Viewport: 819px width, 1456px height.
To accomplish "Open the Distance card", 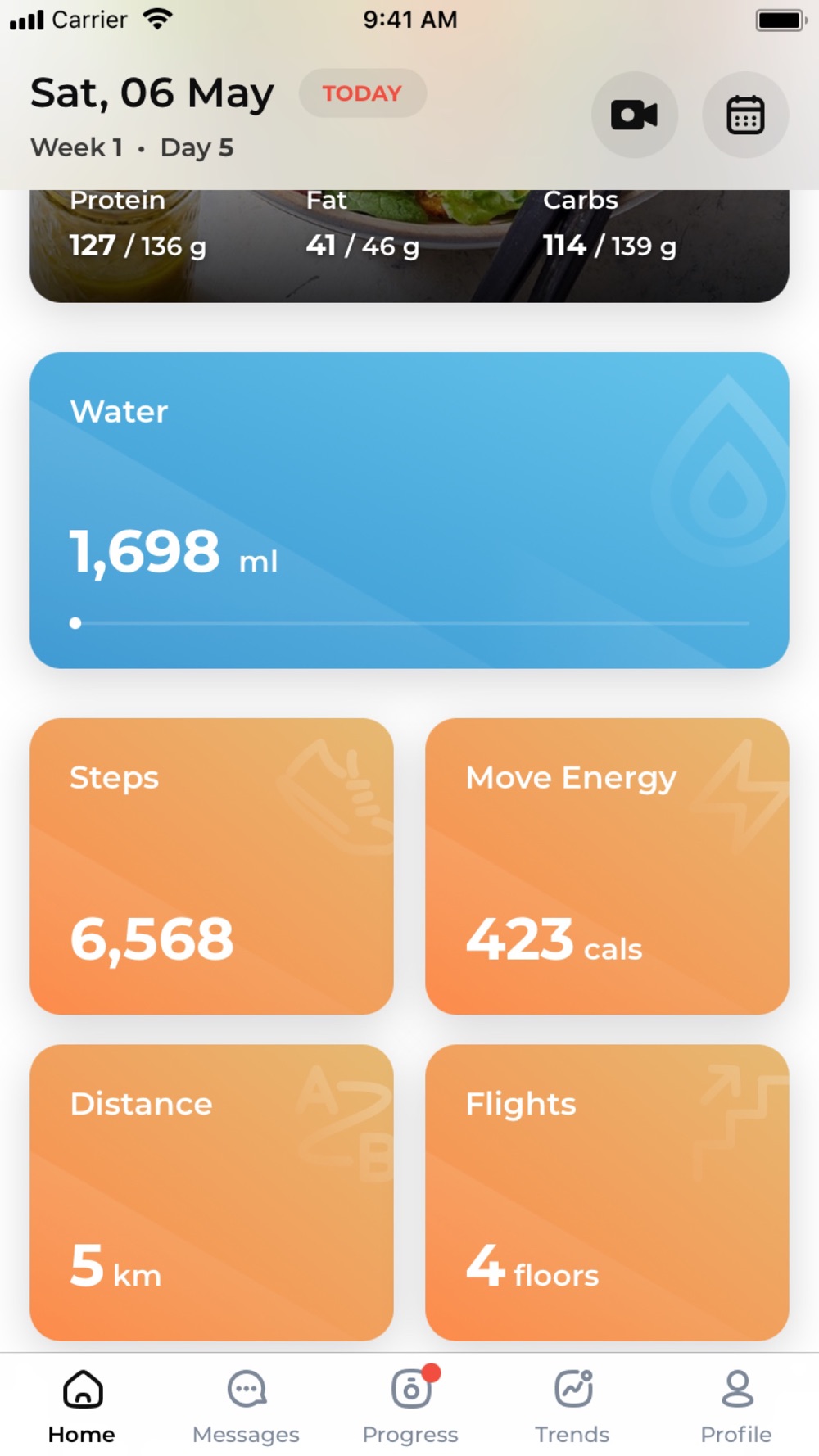I will (211, 1191).
